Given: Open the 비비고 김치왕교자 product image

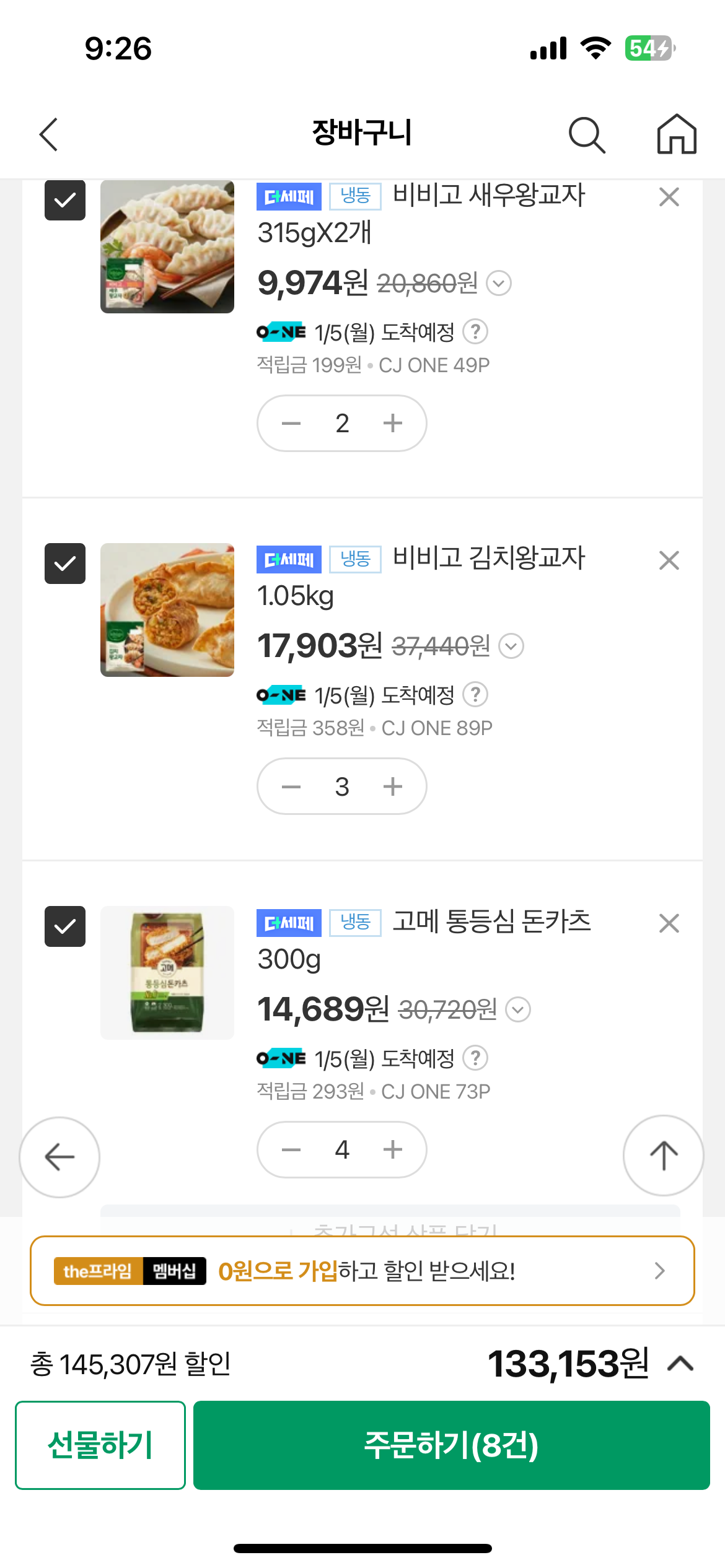Looking at the screenshot, I should (x=167, y=610).
